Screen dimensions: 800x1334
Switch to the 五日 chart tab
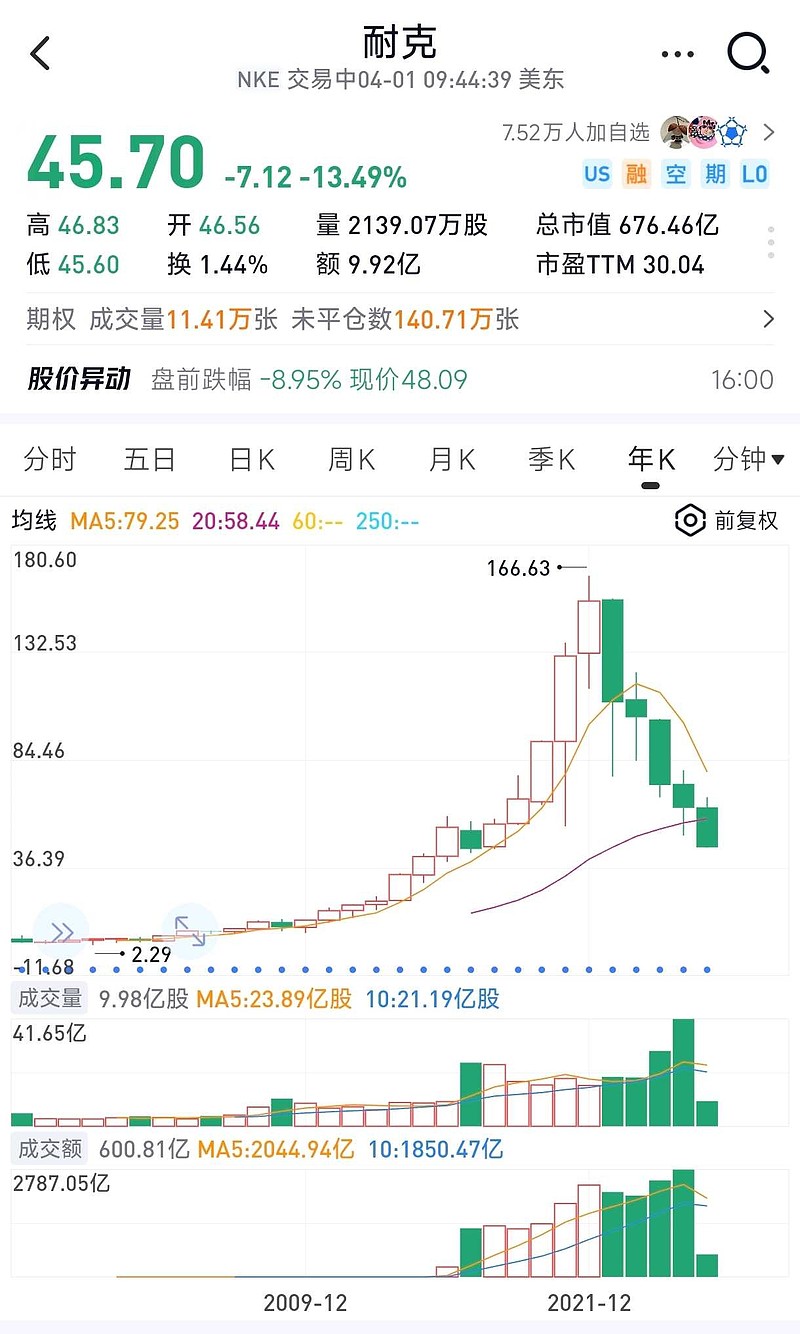pyautogui.click(x=150, y=460)
